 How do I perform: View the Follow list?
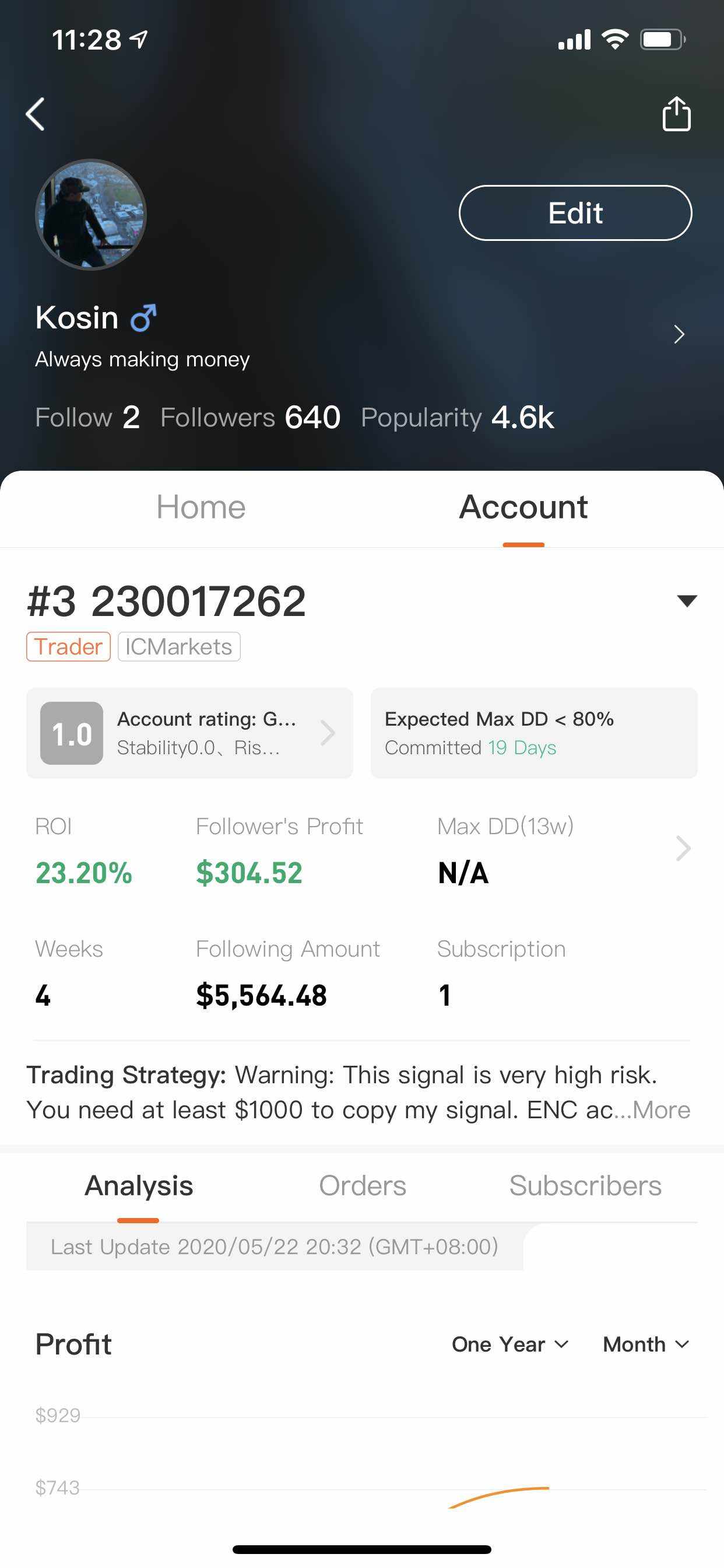coord(87,418)
